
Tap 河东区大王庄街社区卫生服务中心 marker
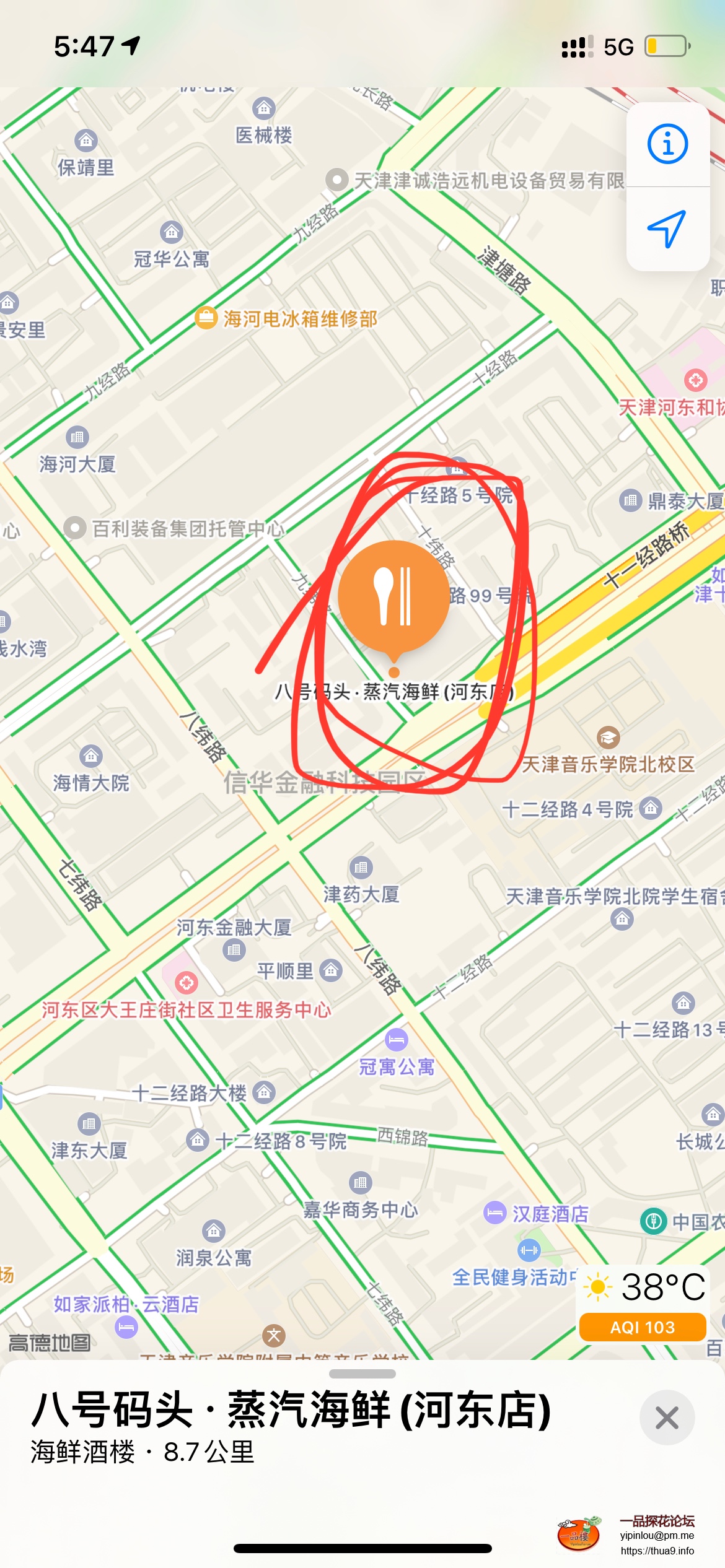click(x=186, y=982)
